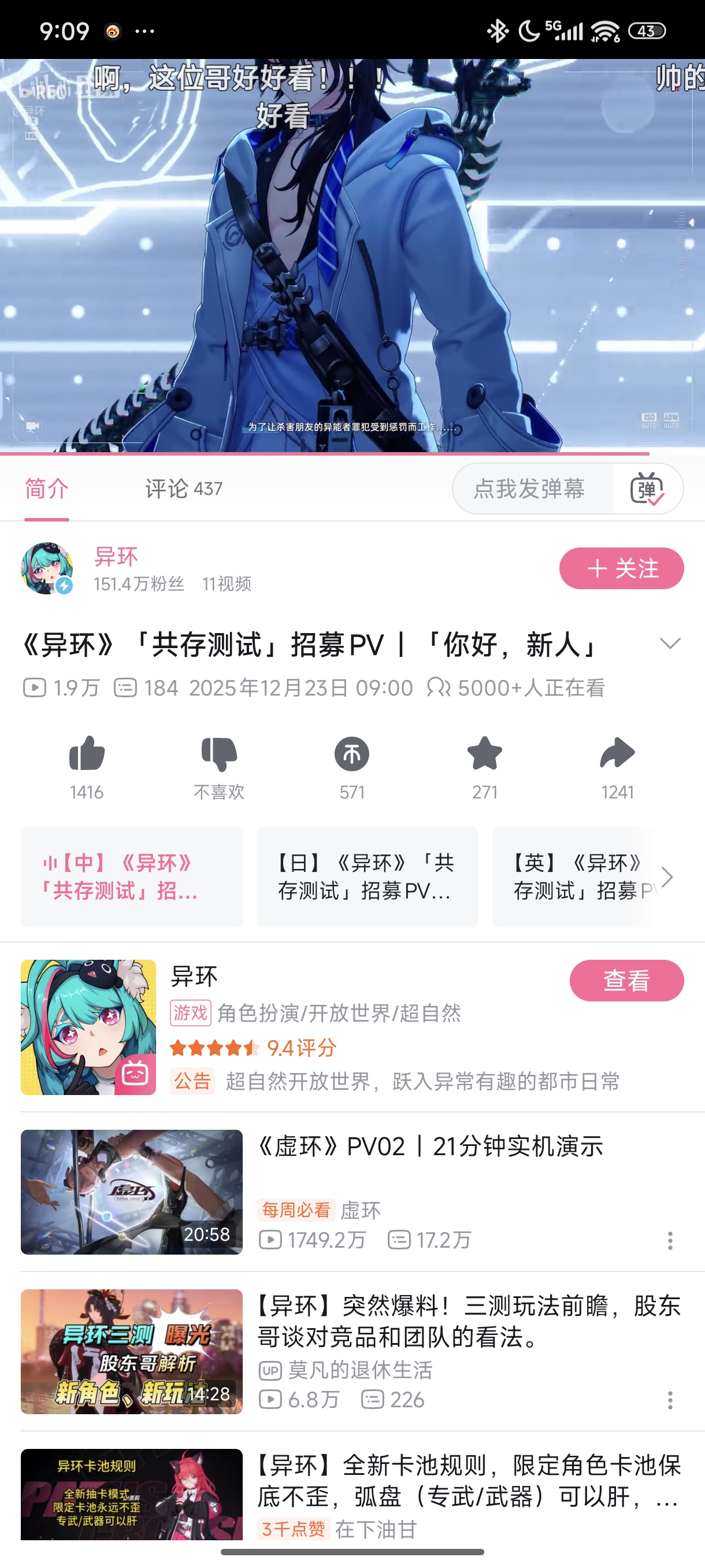Open more options for 《虚环》PV02 video
Screen dimensions: 705x1568
[x=670, y=1241]
